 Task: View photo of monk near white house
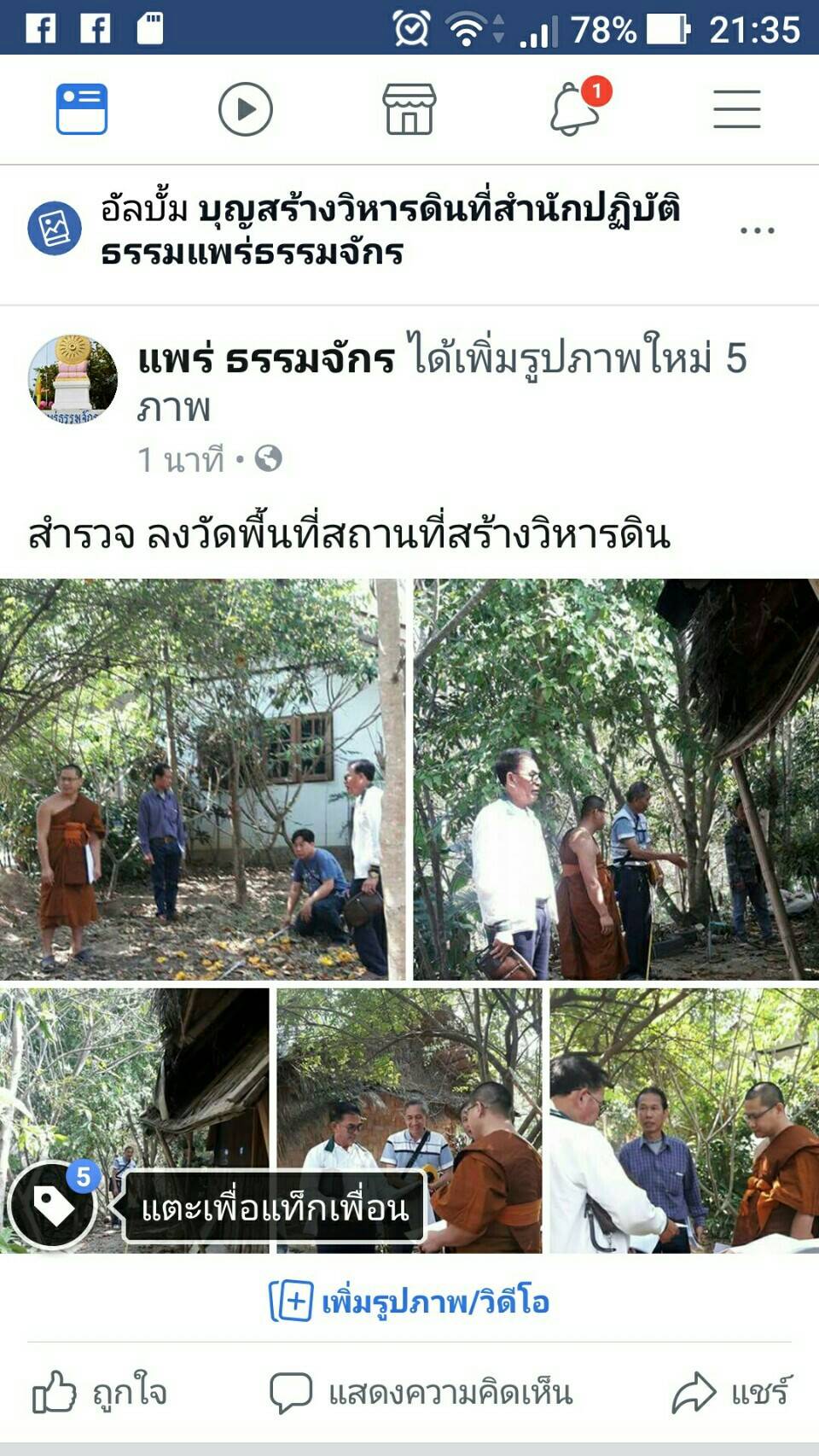[x=203, y=778]
